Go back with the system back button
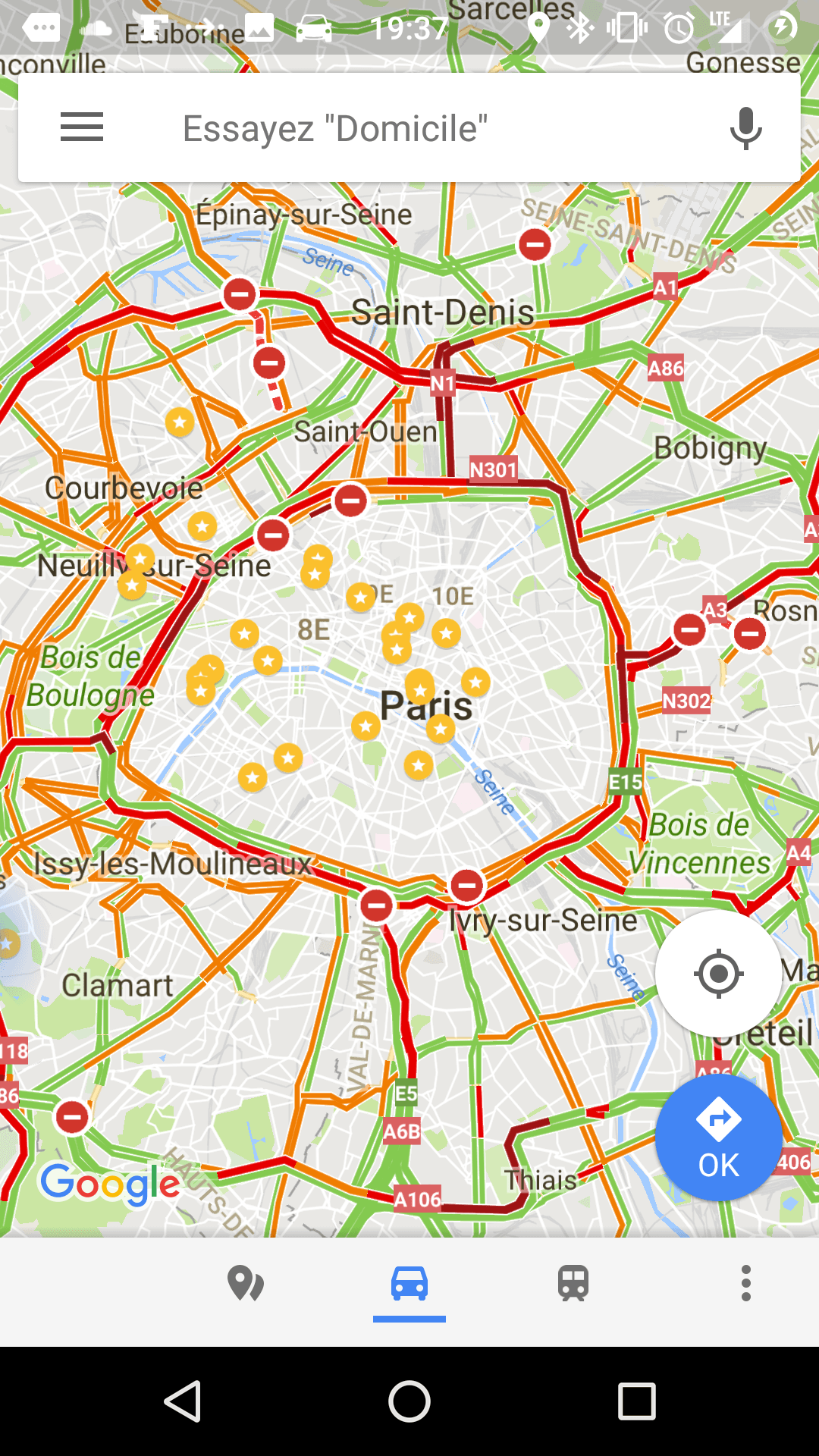819x1456 pixels. tap(182, 1401)
